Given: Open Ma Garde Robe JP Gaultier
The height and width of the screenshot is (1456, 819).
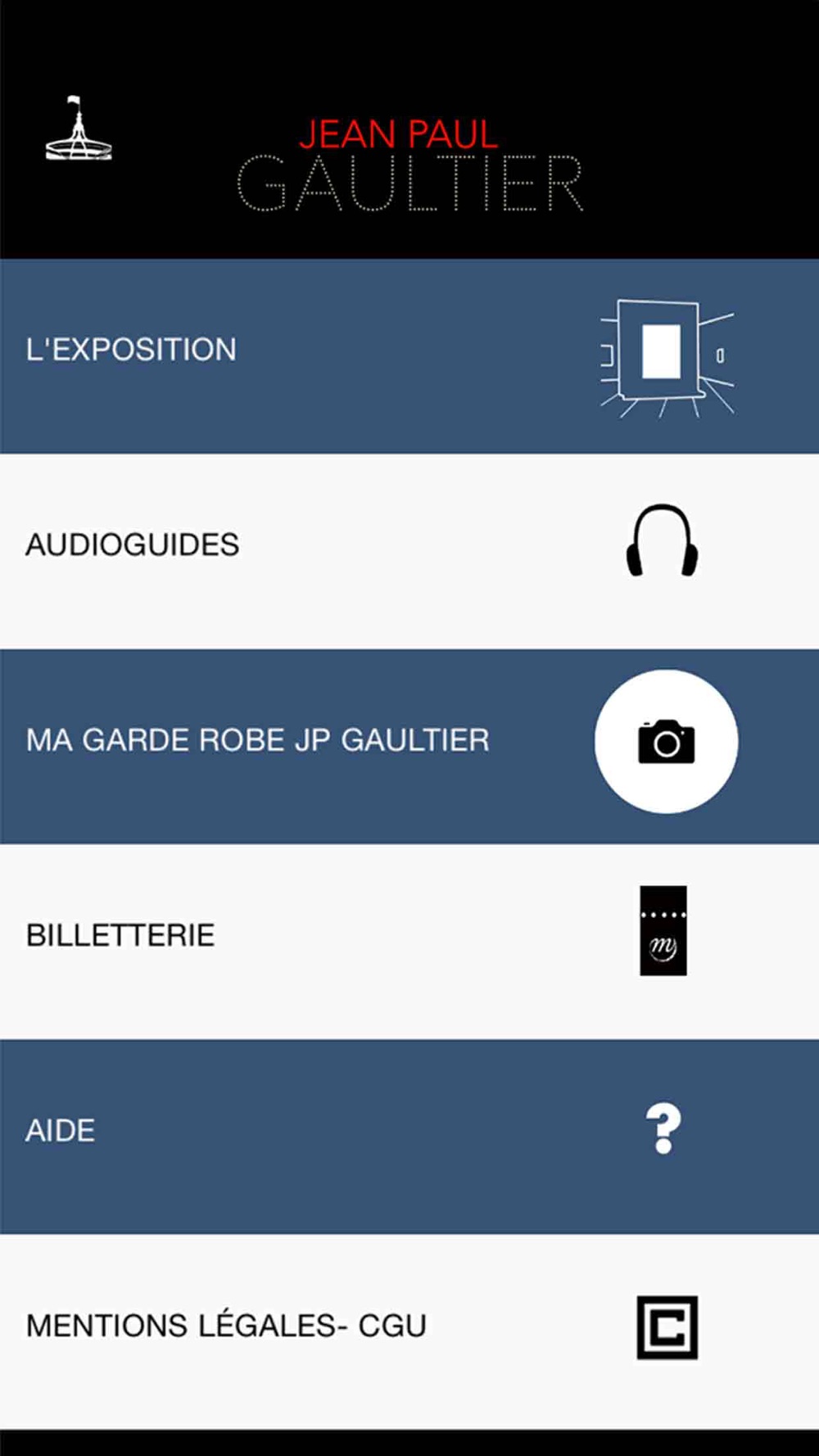Looking at the screenshot, I should pos(409,747).
